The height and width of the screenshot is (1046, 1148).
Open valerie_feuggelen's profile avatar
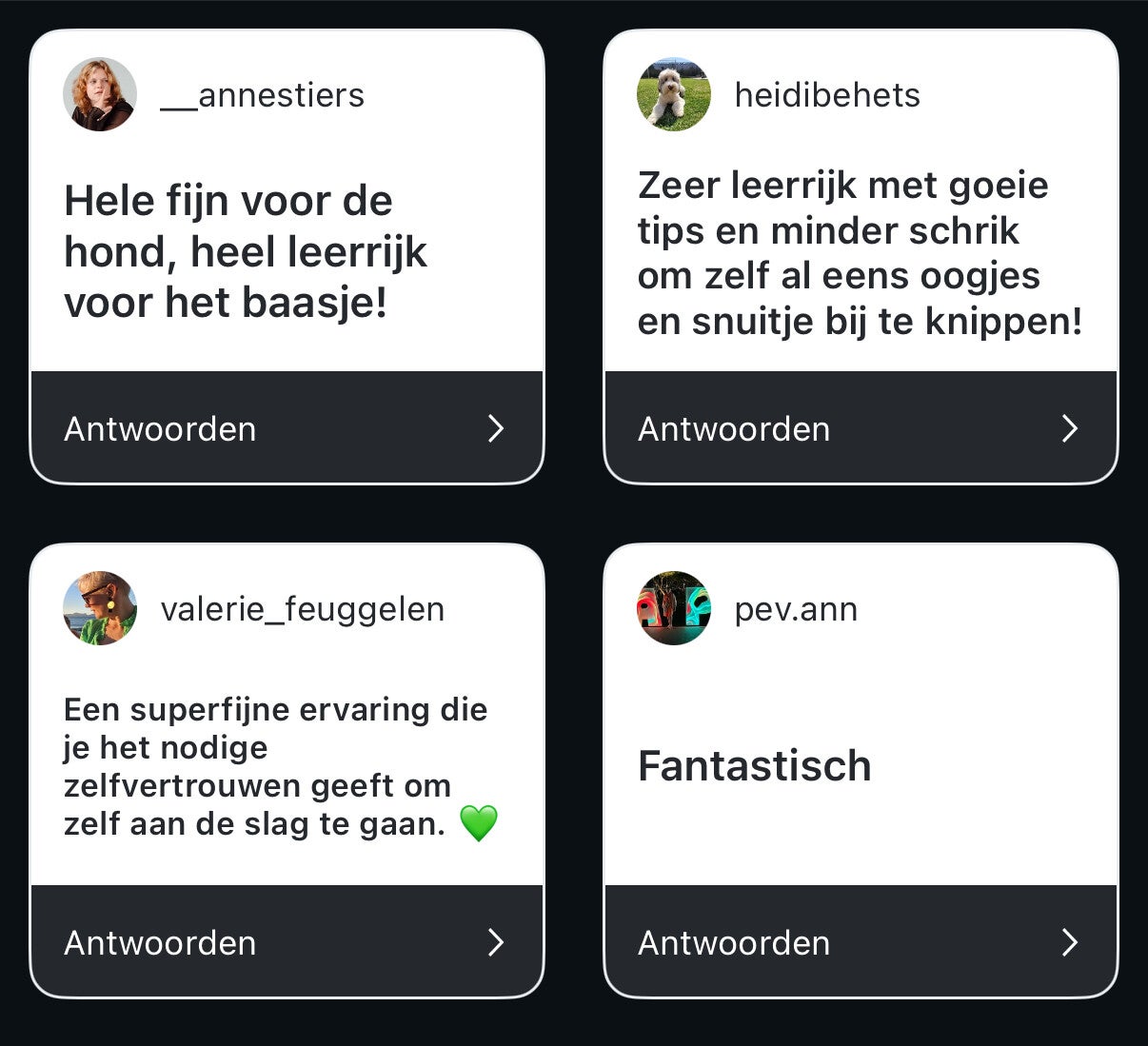click(100, 608)
